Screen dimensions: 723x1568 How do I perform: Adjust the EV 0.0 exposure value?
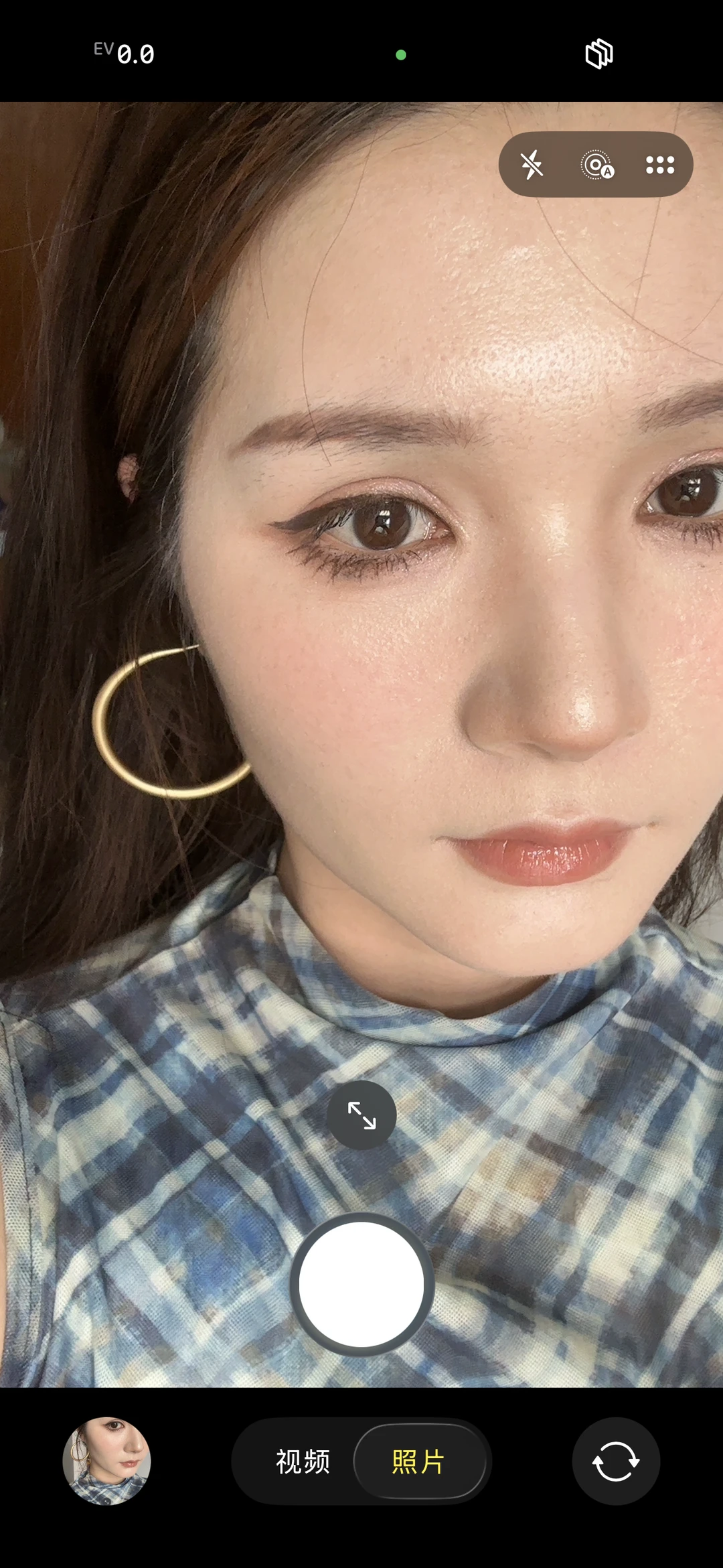pos(125,54)
